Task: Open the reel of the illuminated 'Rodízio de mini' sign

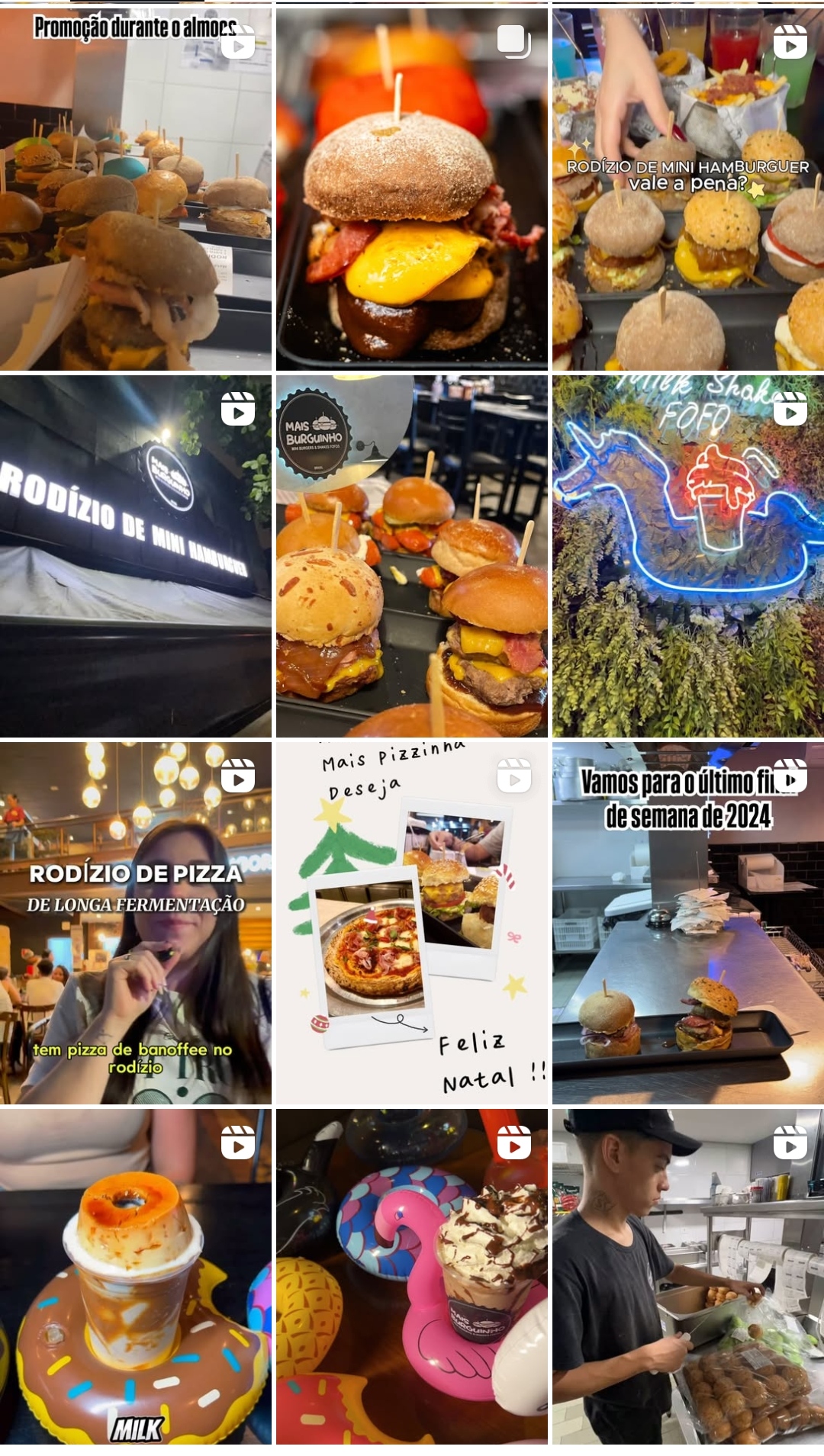Action: click(135, 555)
